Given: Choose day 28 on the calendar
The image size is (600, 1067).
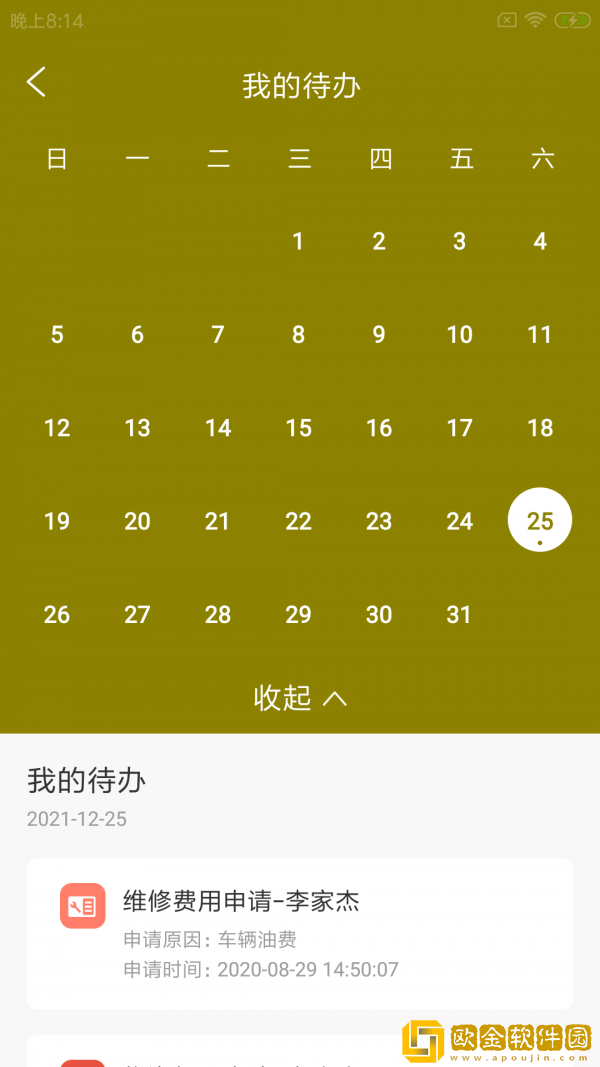Looking at the screenshot, I should coord(218,615).
